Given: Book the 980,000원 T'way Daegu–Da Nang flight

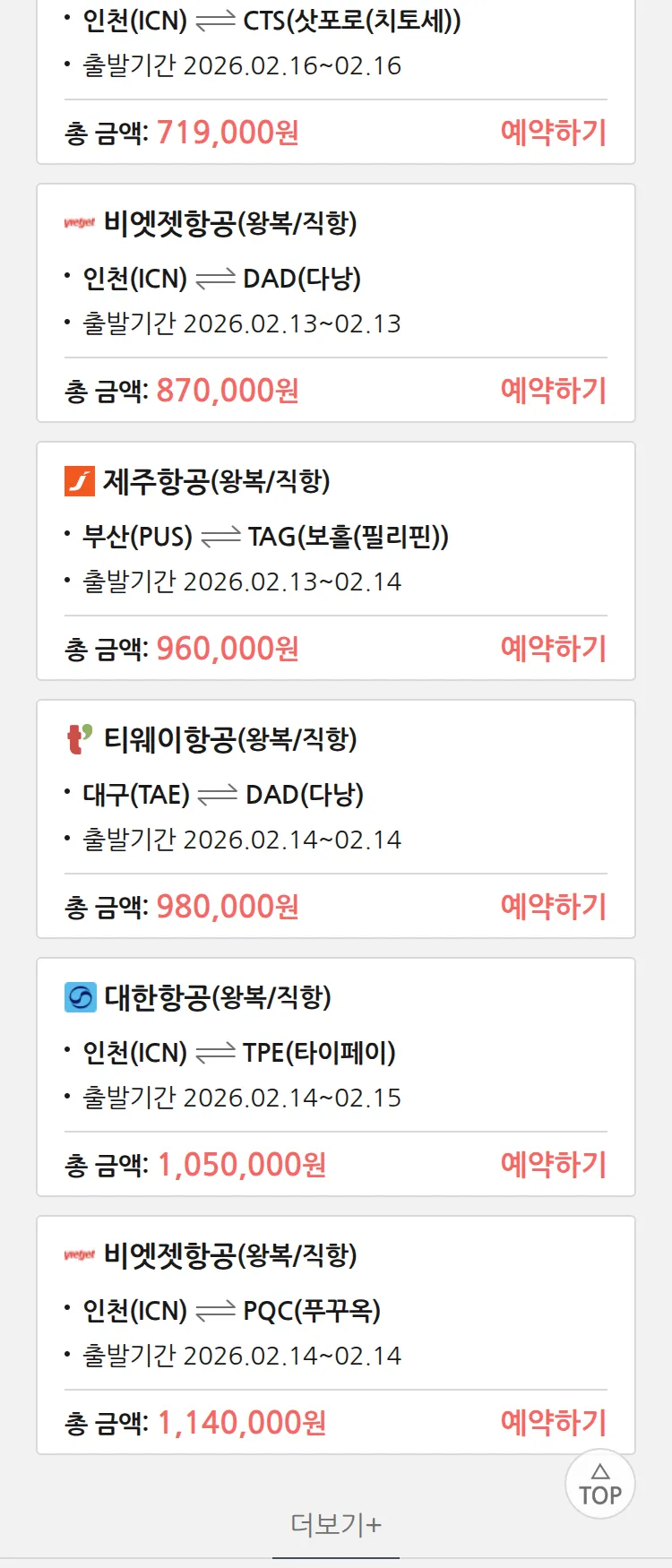Looking at the screenshot, I should pyautogui.click(x=553, y=907).
